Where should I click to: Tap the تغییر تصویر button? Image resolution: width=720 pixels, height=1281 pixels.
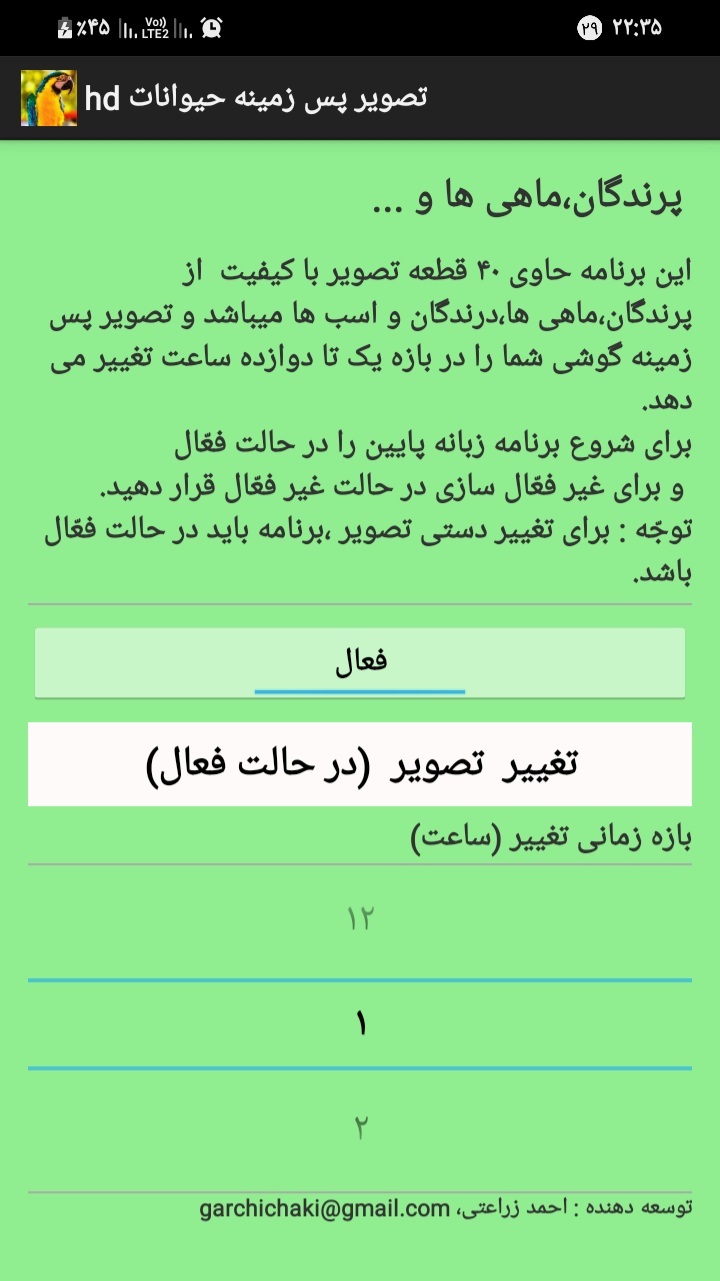pyautogui.click(x=360, y=764)
